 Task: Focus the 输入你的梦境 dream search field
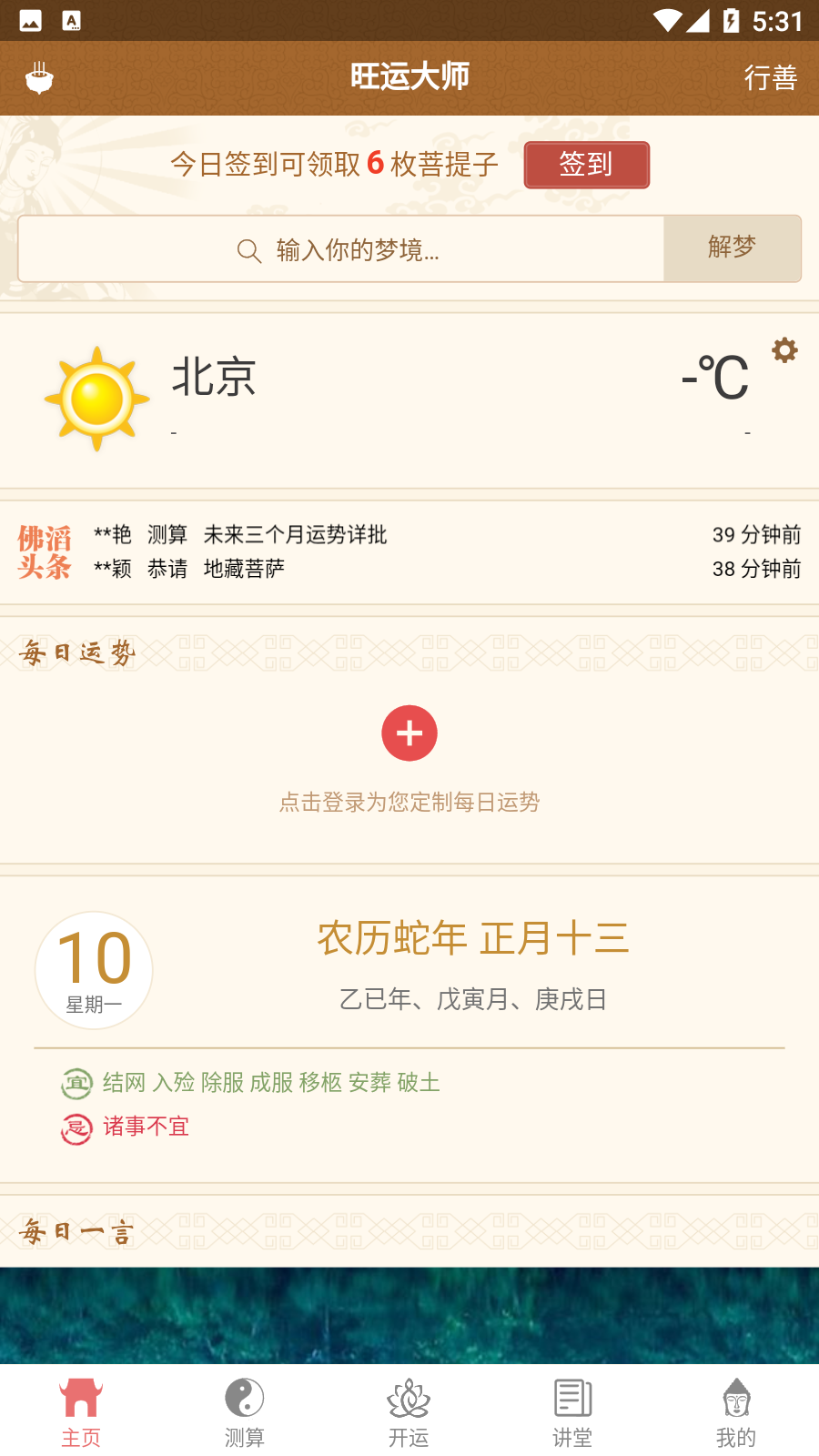point(341,249)
